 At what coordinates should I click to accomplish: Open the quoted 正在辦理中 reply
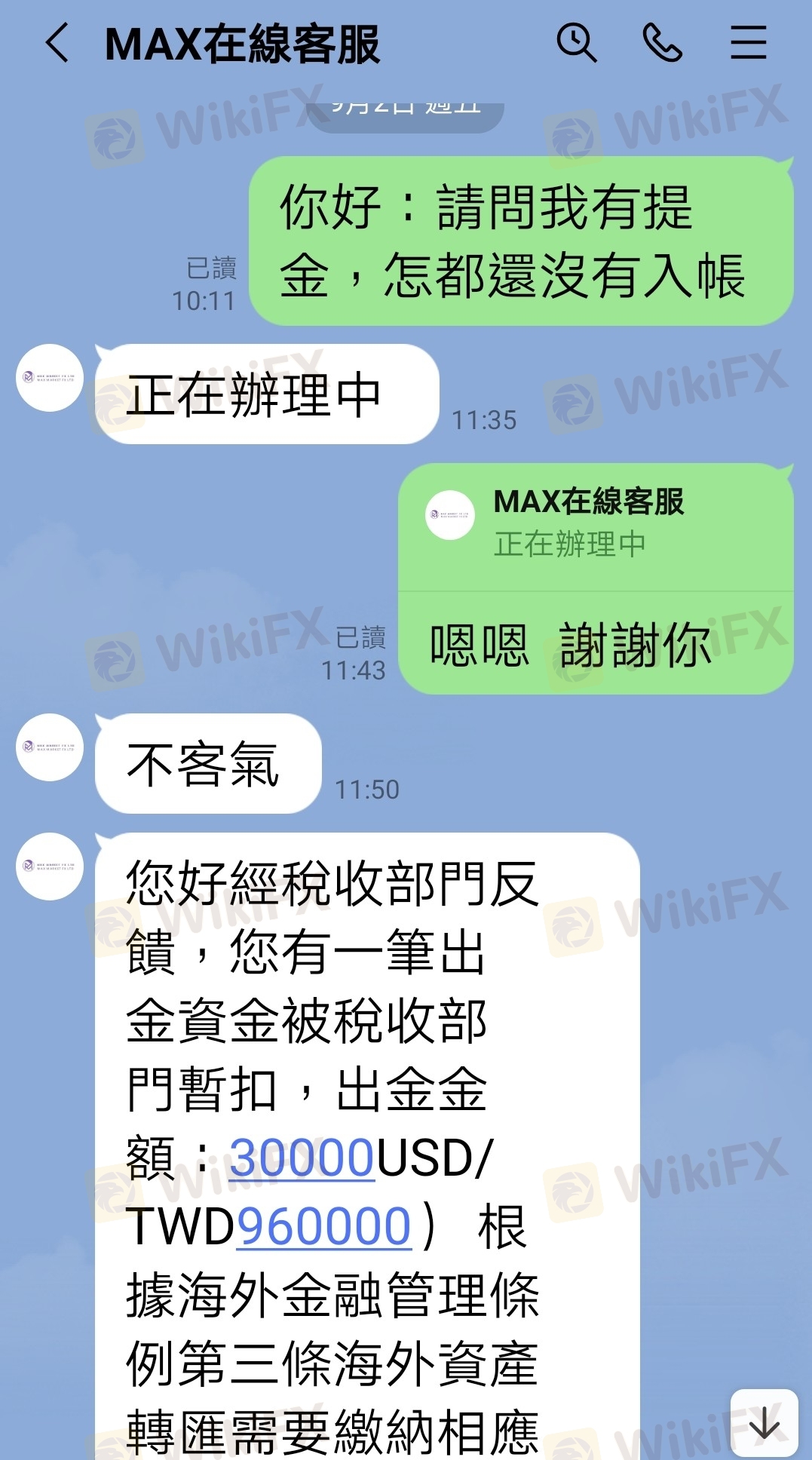[596, 526]
